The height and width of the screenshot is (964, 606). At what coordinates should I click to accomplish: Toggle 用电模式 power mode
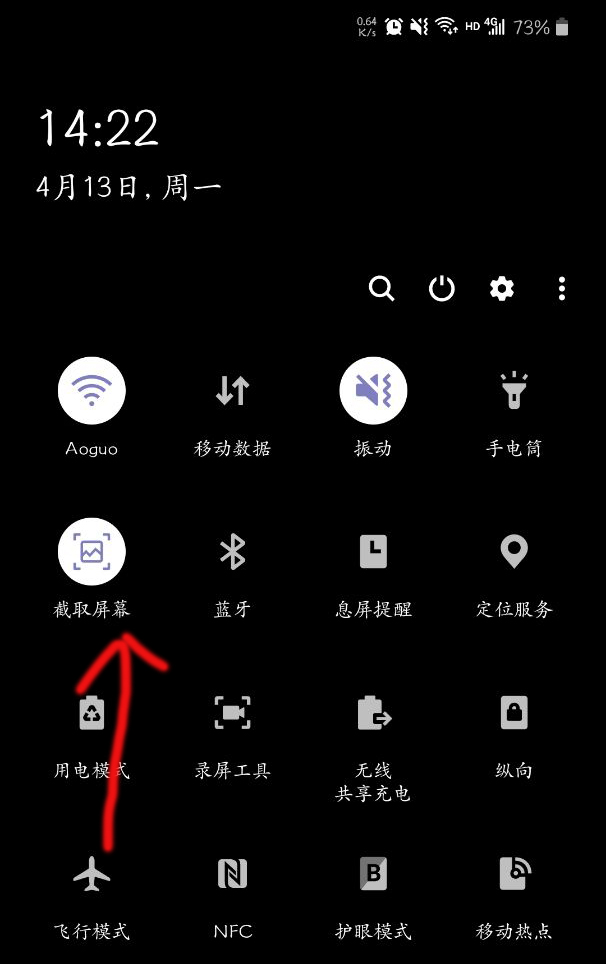tap(92, 712)
